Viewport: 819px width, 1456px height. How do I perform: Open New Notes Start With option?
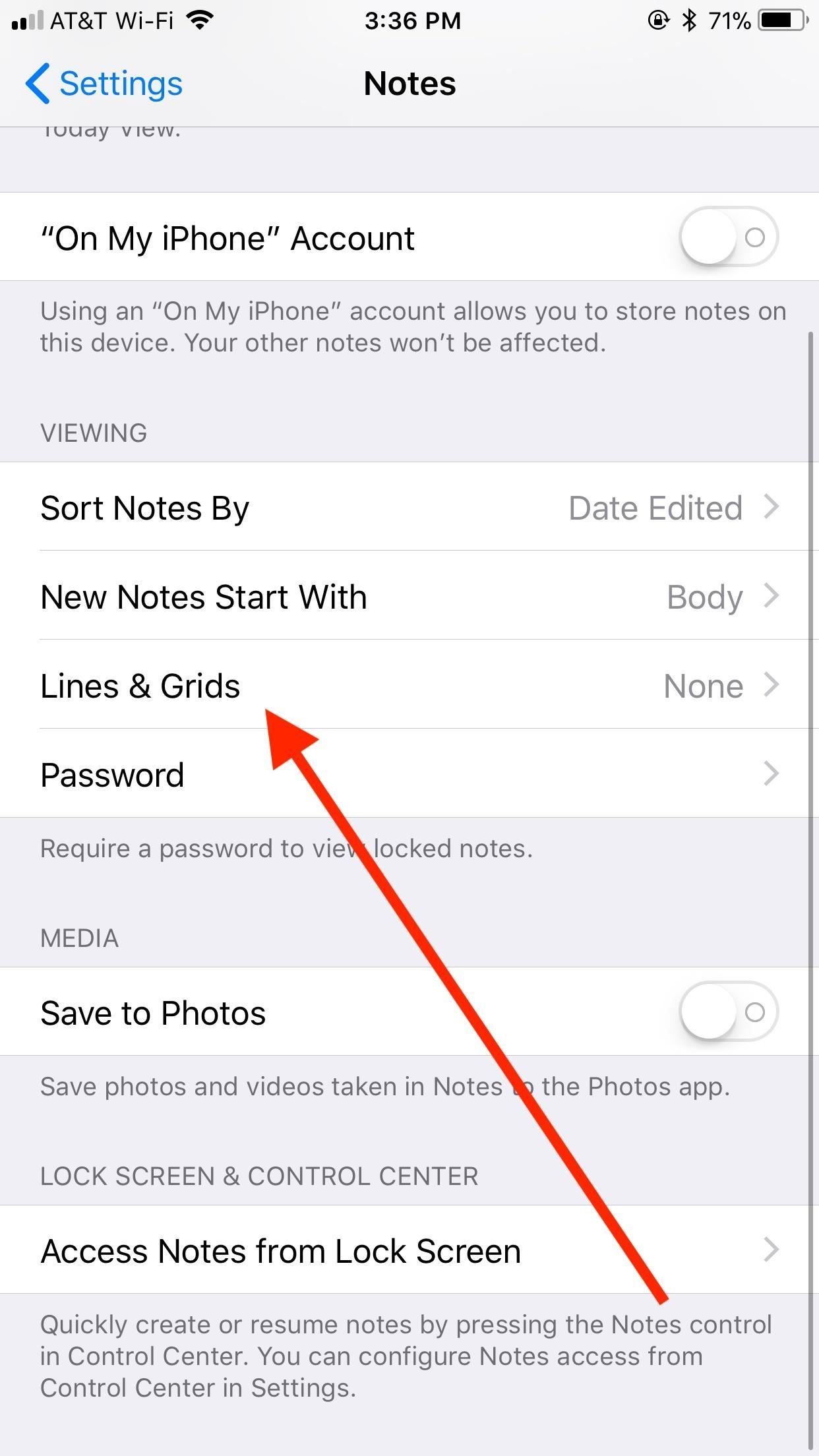pyautogui.click(x=409, y=597)
